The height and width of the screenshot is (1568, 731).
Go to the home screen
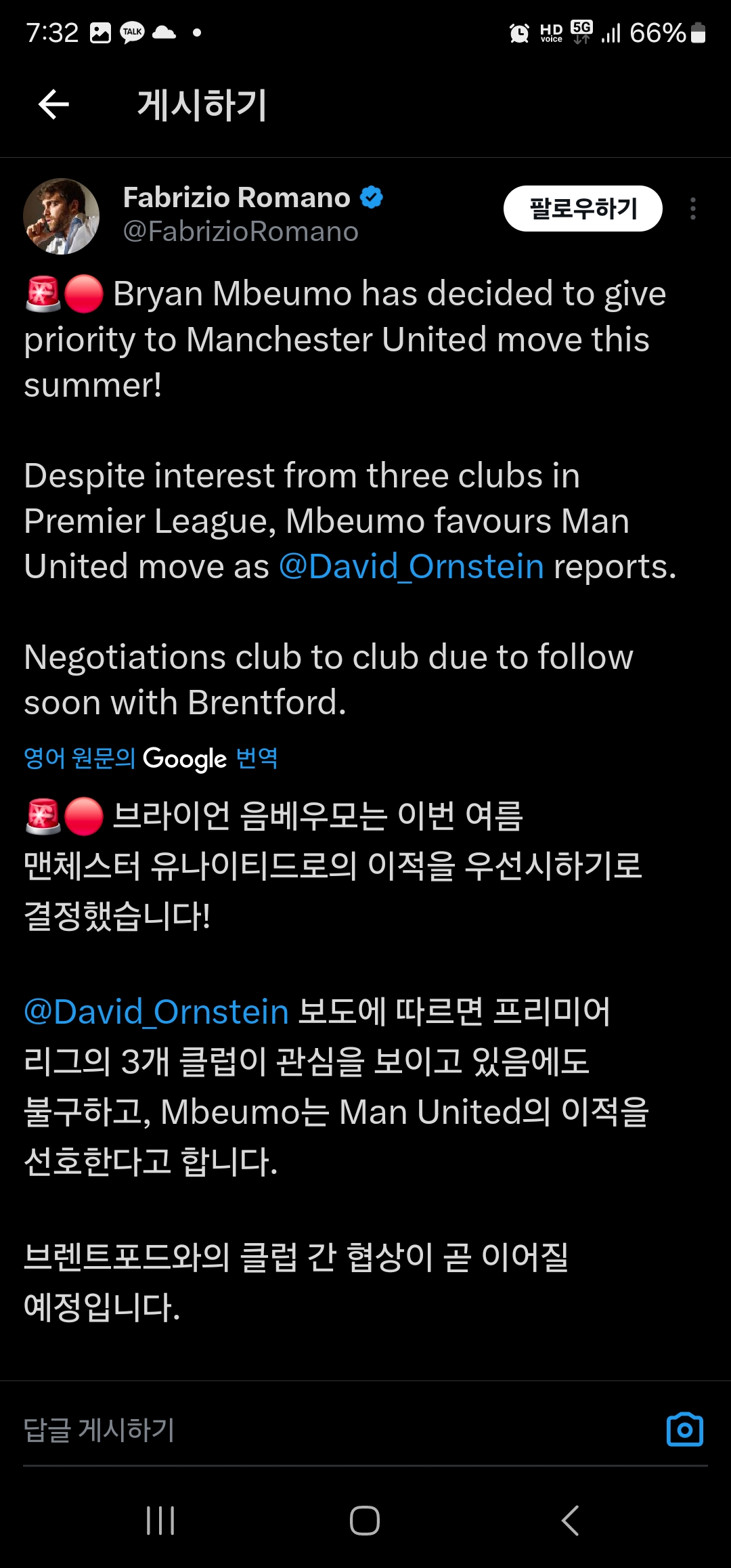365,1521
